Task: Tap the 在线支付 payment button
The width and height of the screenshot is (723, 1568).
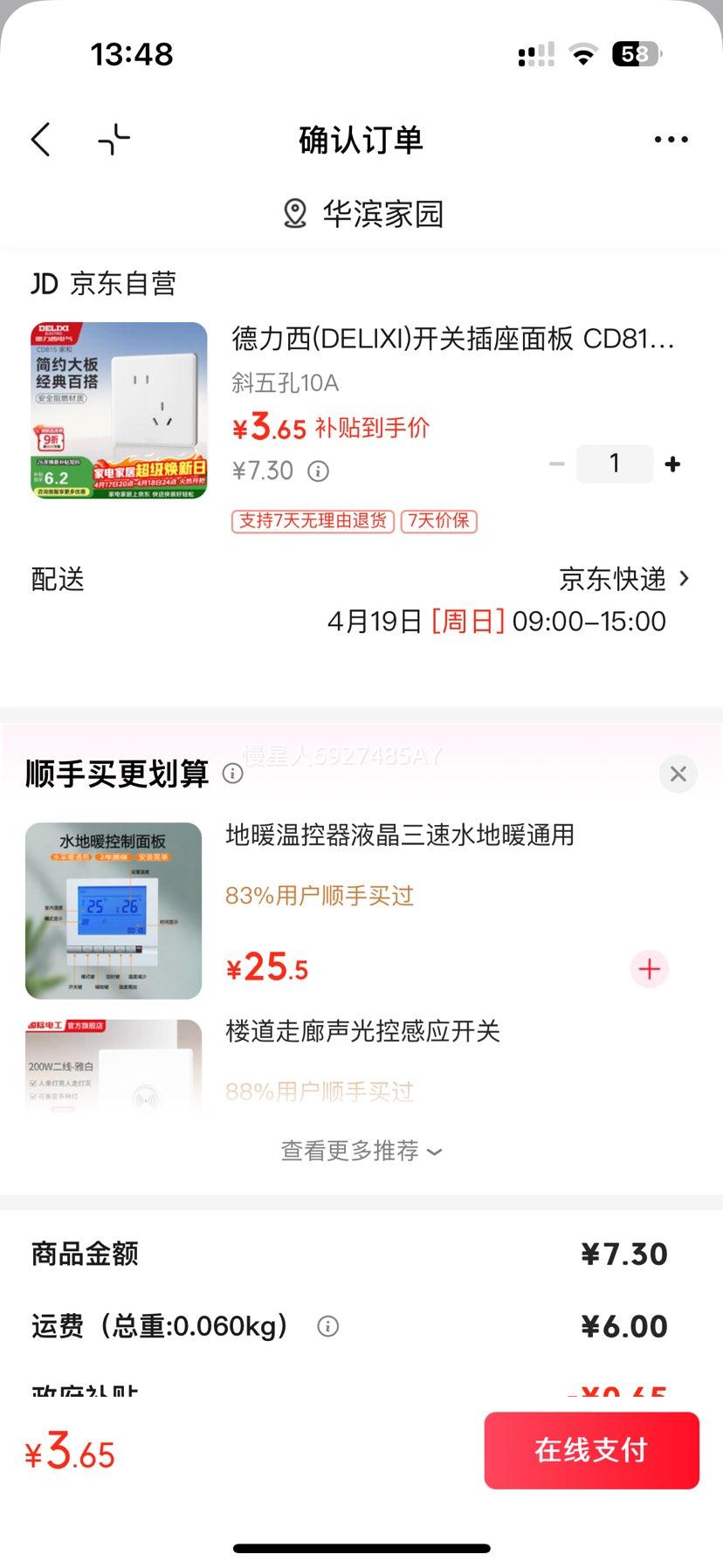Action: tap(591, 1451)
